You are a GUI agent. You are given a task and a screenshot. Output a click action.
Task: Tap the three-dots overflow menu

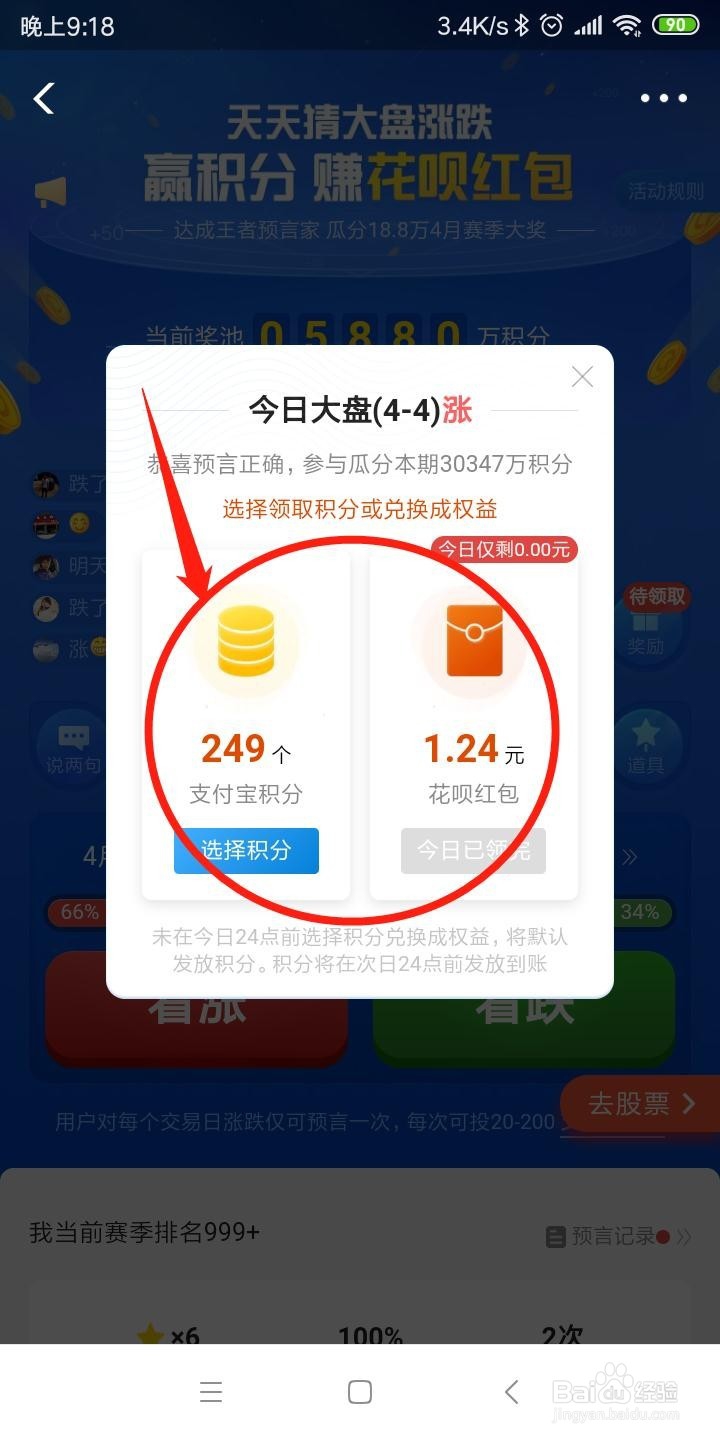pos(662,98)
